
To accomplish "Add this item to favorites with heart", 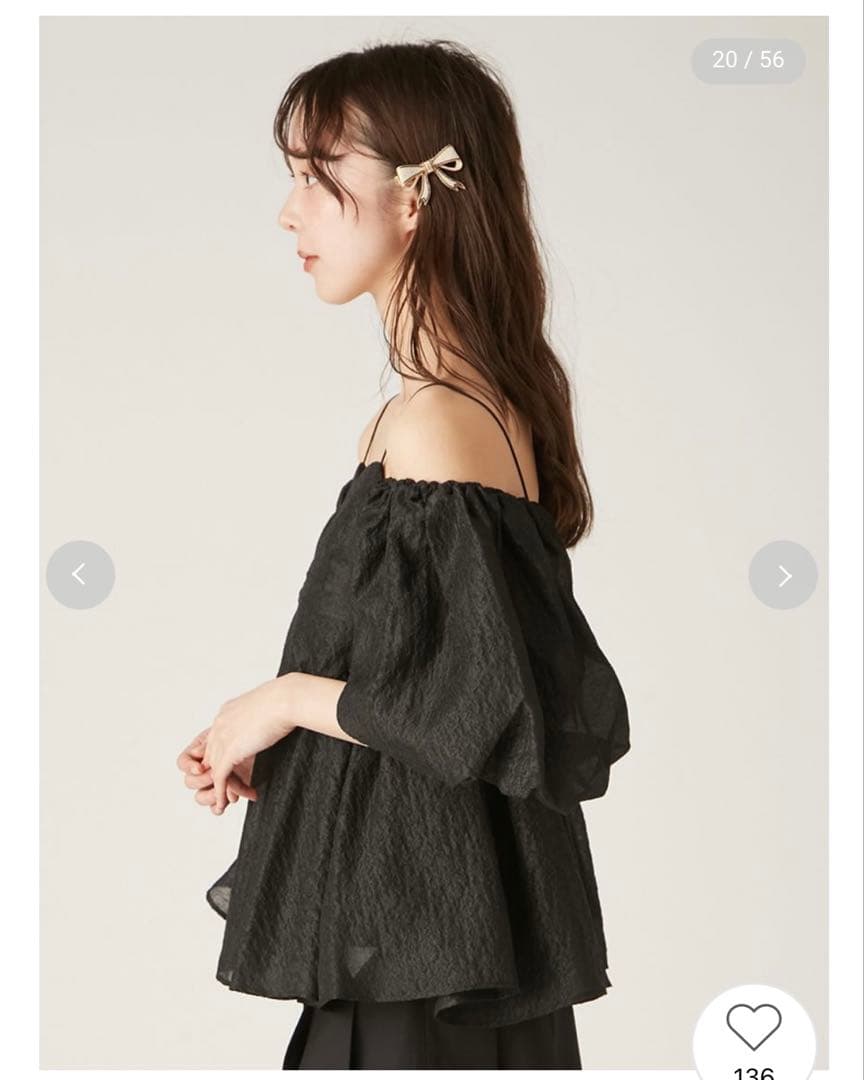I will coord(754,1028).
